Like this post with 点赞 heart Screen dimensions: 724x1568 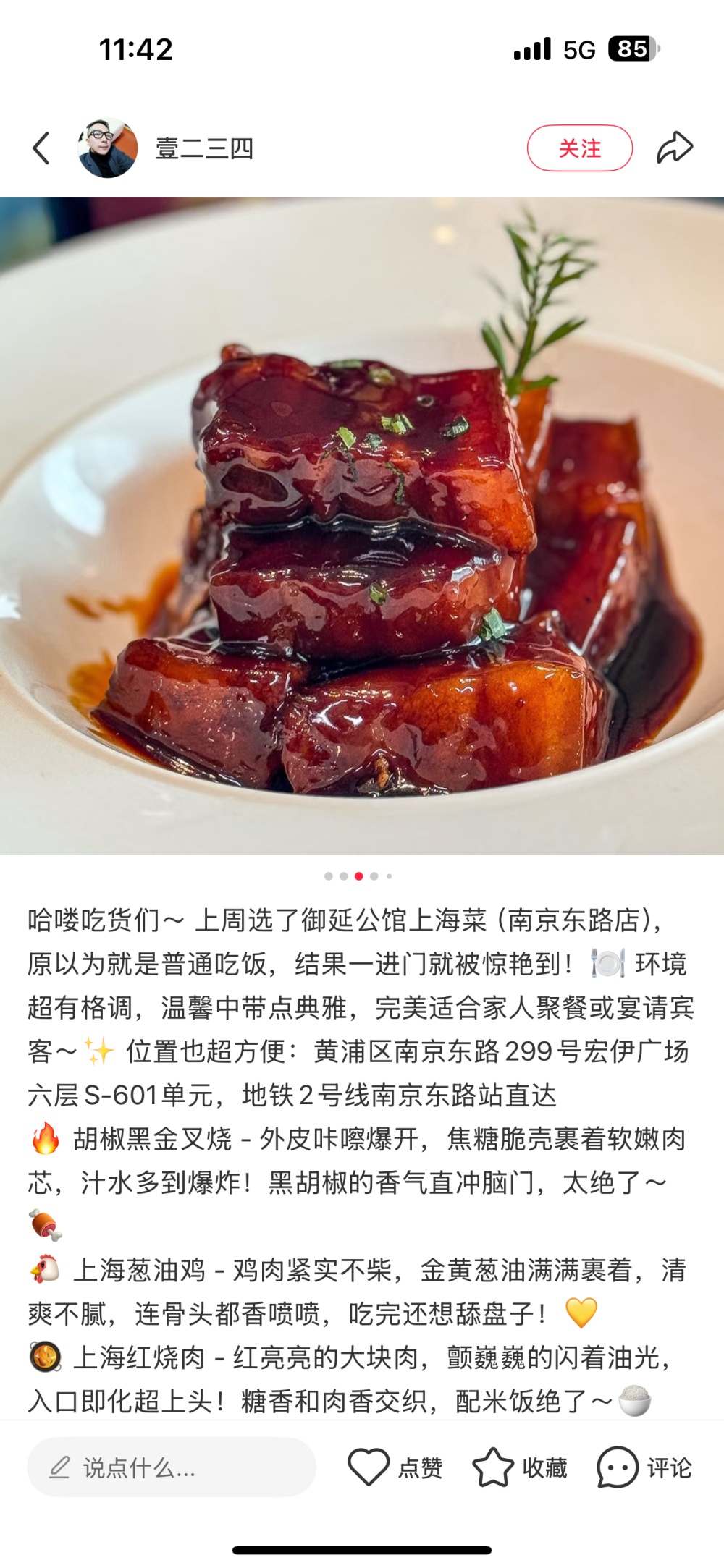[x=369, y=1467]
